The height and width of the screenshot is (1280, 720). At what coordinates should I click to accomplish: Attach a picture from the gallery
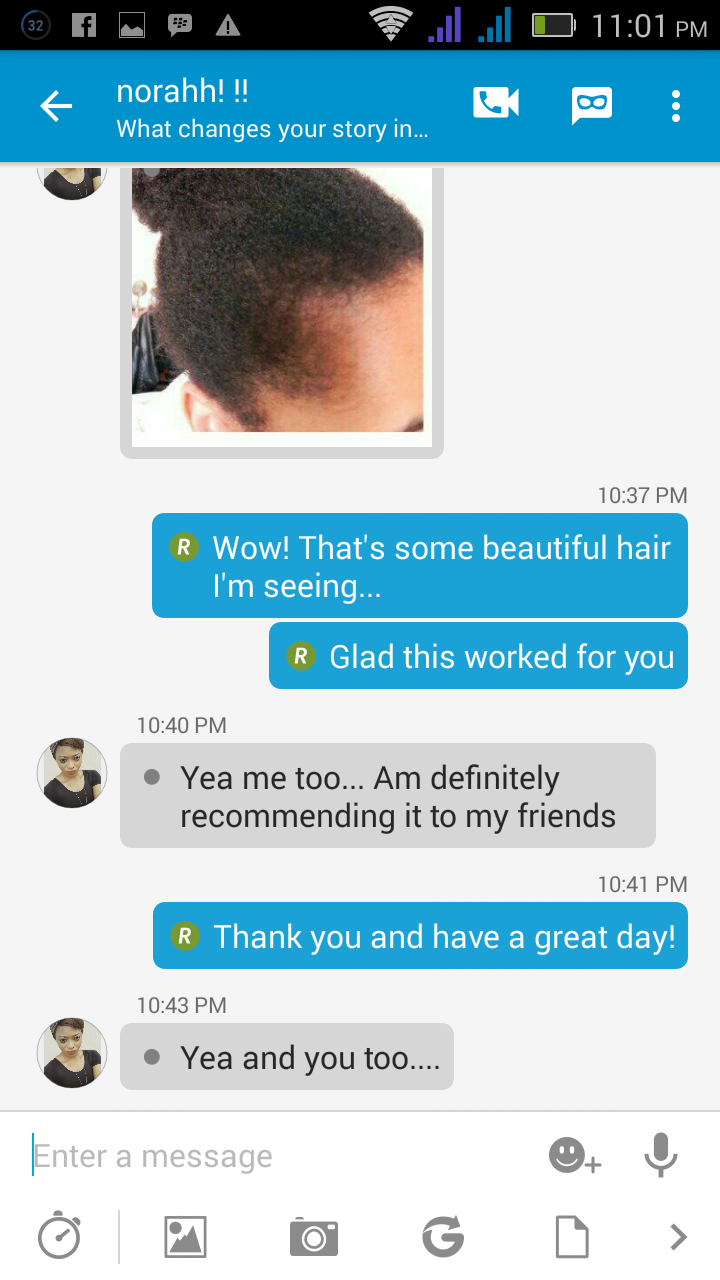pyautogui.click(x=185, y=1237)
